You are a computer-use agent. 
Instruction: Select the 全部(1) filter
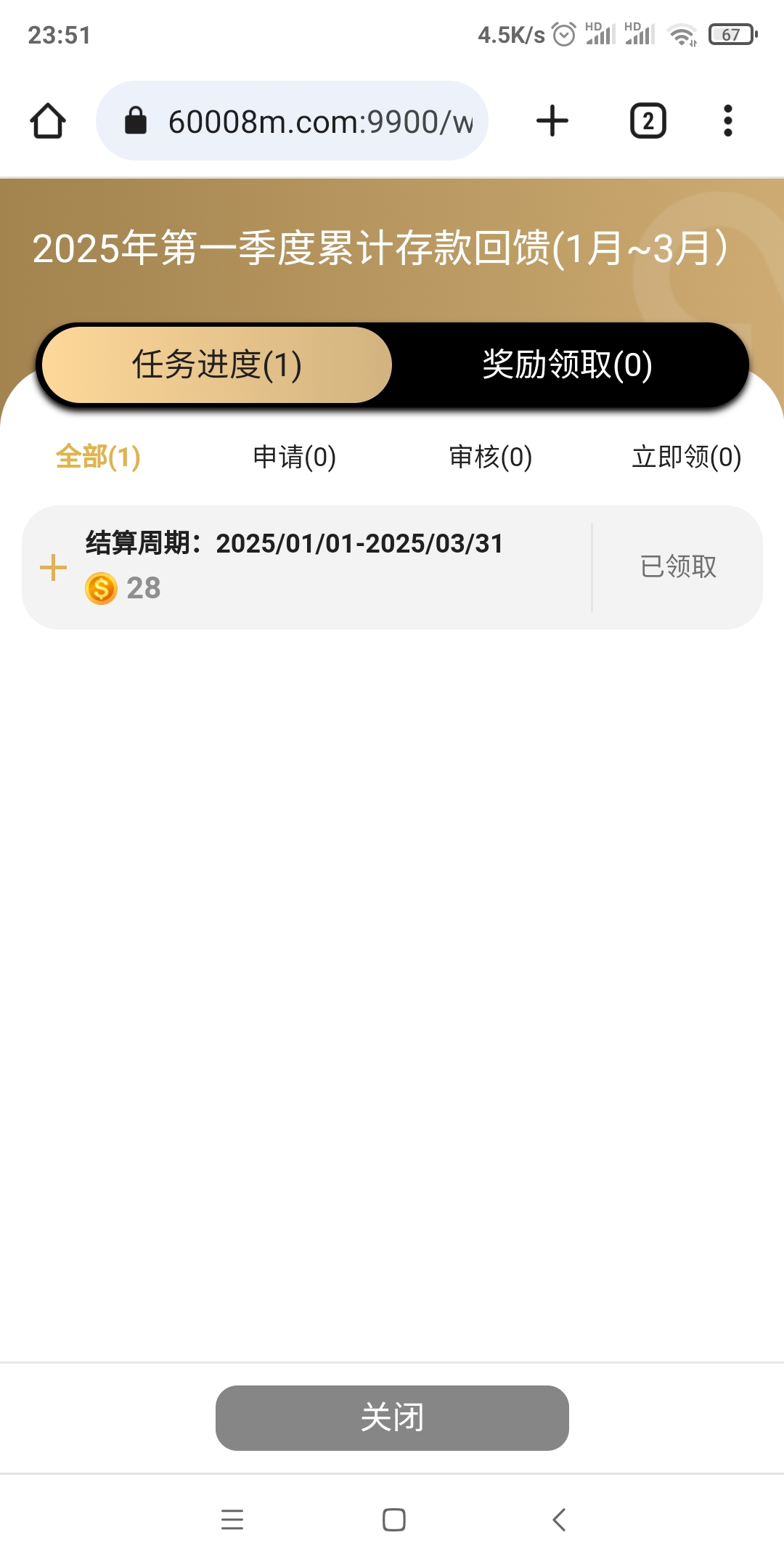[98, 457]
